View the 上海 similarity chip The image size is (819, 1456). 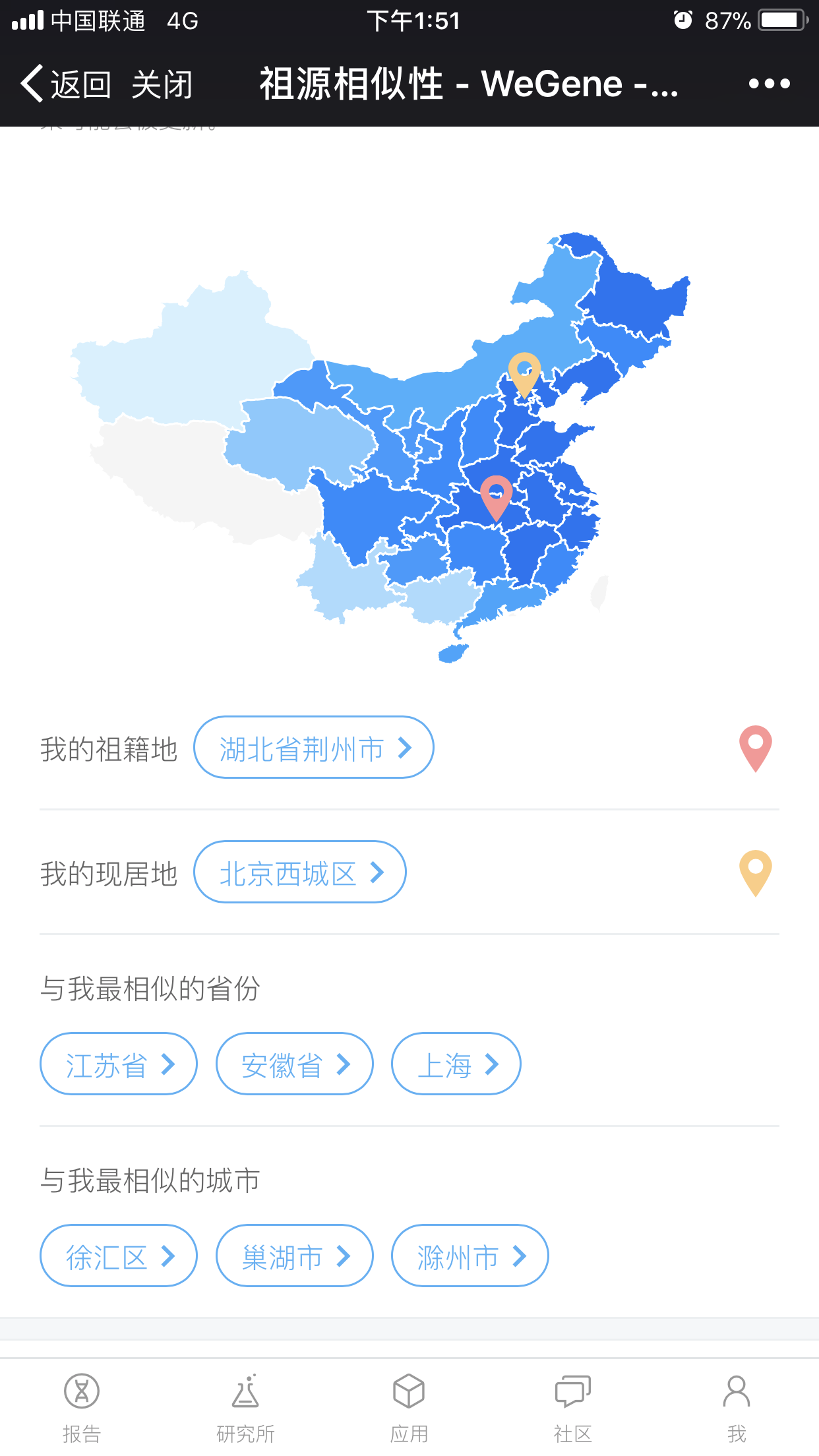coord(456,1064)
